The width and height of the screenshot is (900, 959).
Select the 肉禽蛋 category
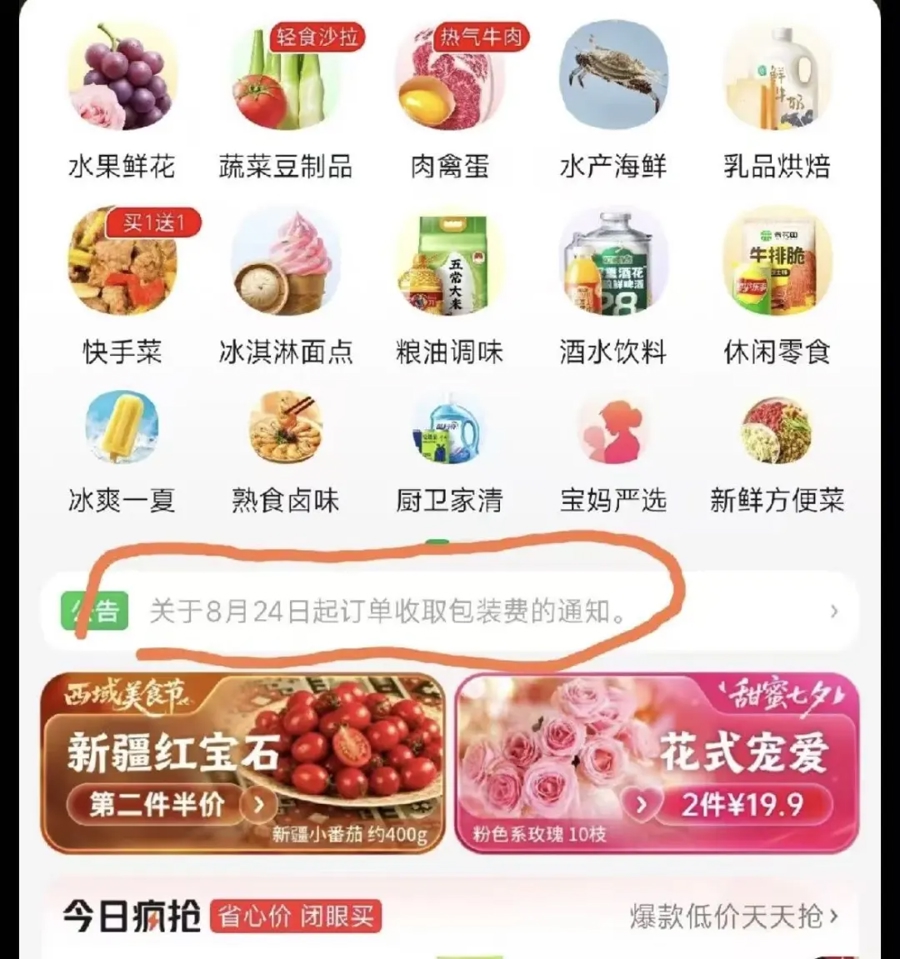pyautogui.click(x=449, y=101)
